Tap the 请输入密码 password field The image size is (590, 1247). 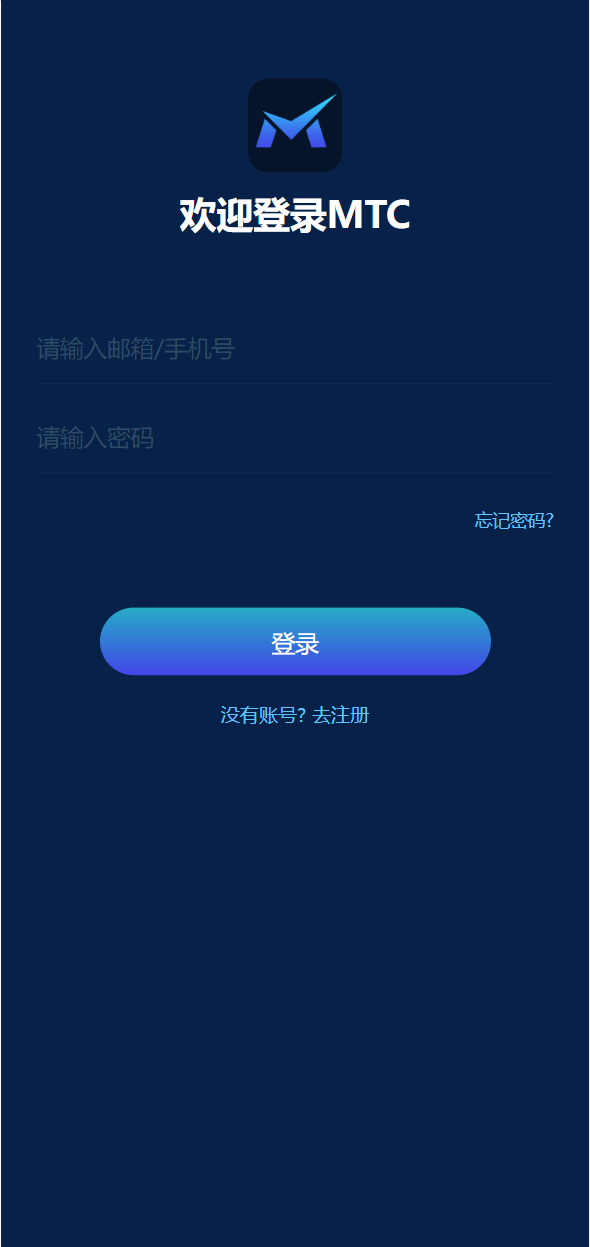tap(294, 438)
